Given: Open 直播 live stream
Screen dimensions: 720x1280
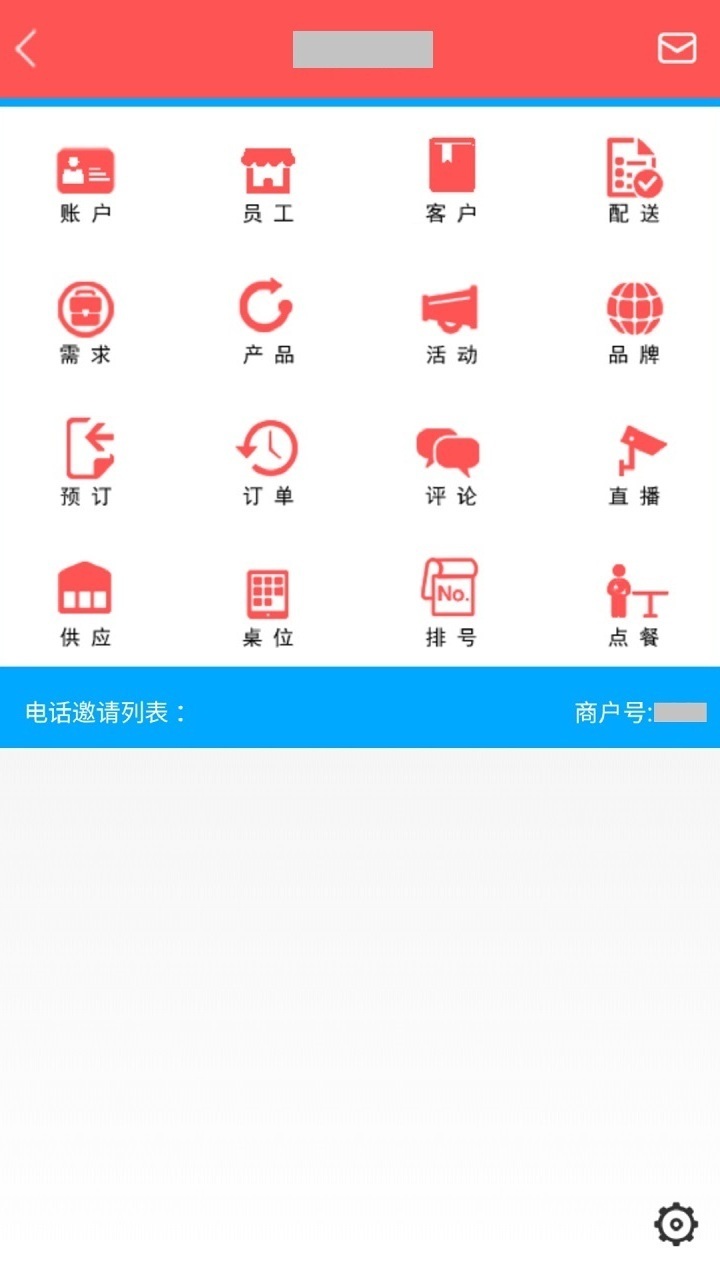Looking at the screenshot, I should click(x=635, y=464).
